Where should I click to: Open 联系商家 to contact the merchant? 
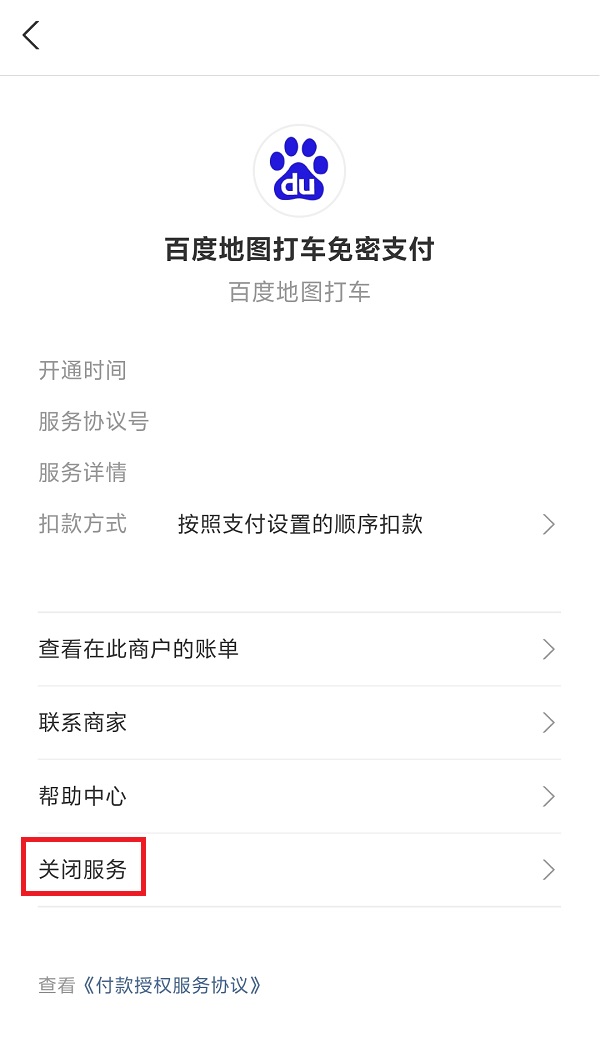300,722
